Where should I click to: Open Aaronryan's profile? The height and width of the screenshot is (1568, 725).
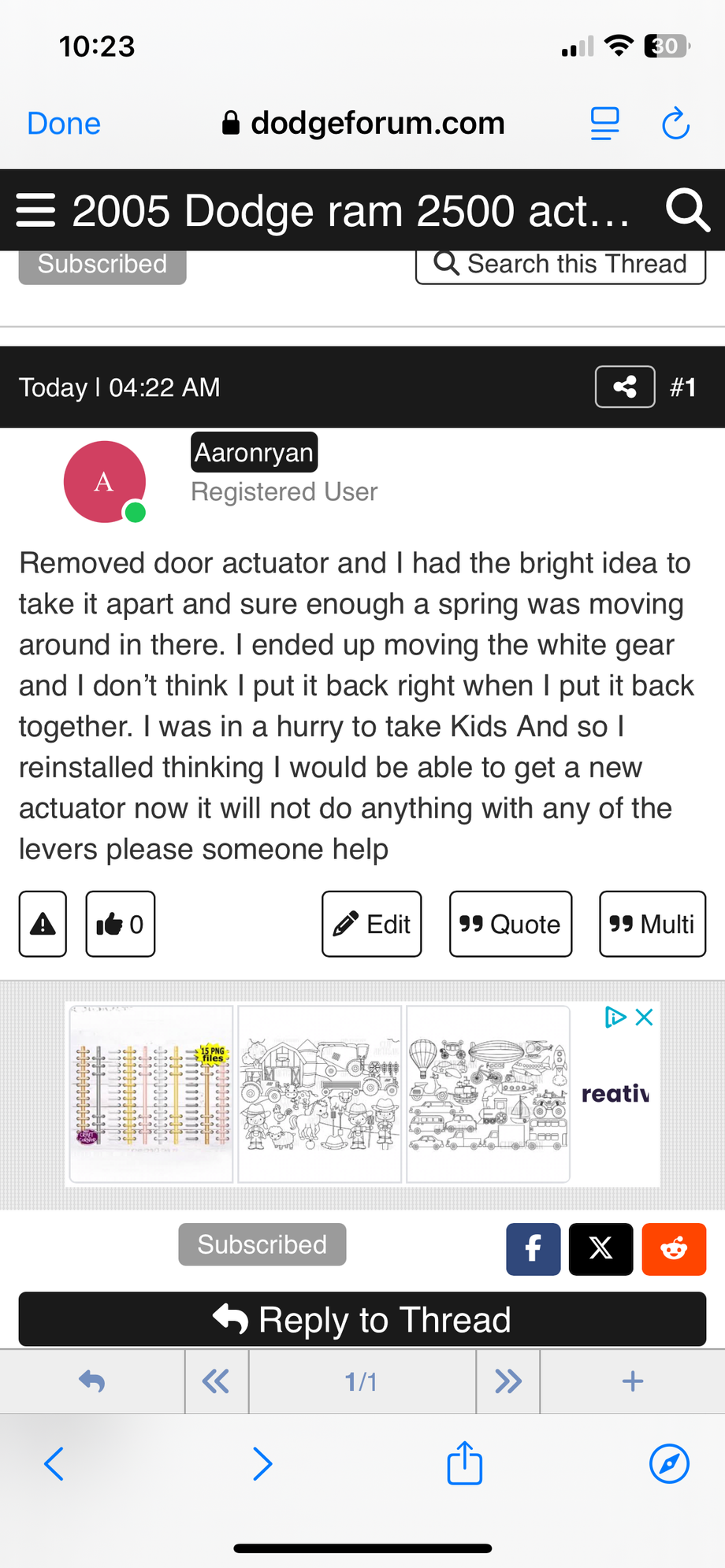pos(254,452)
